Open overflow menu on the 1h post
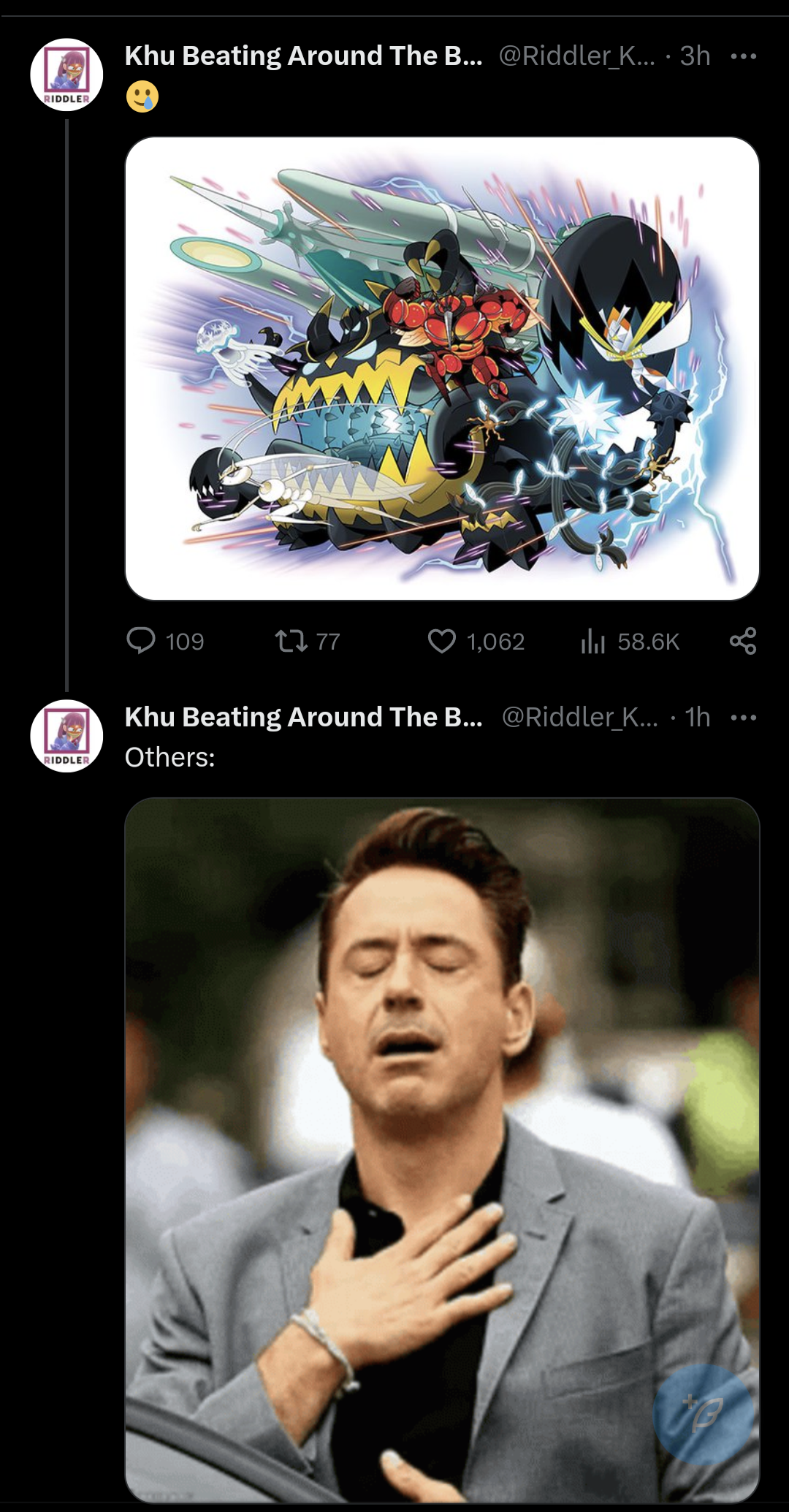The height and width of the screenshot is (1512, 789). (743, 718)
